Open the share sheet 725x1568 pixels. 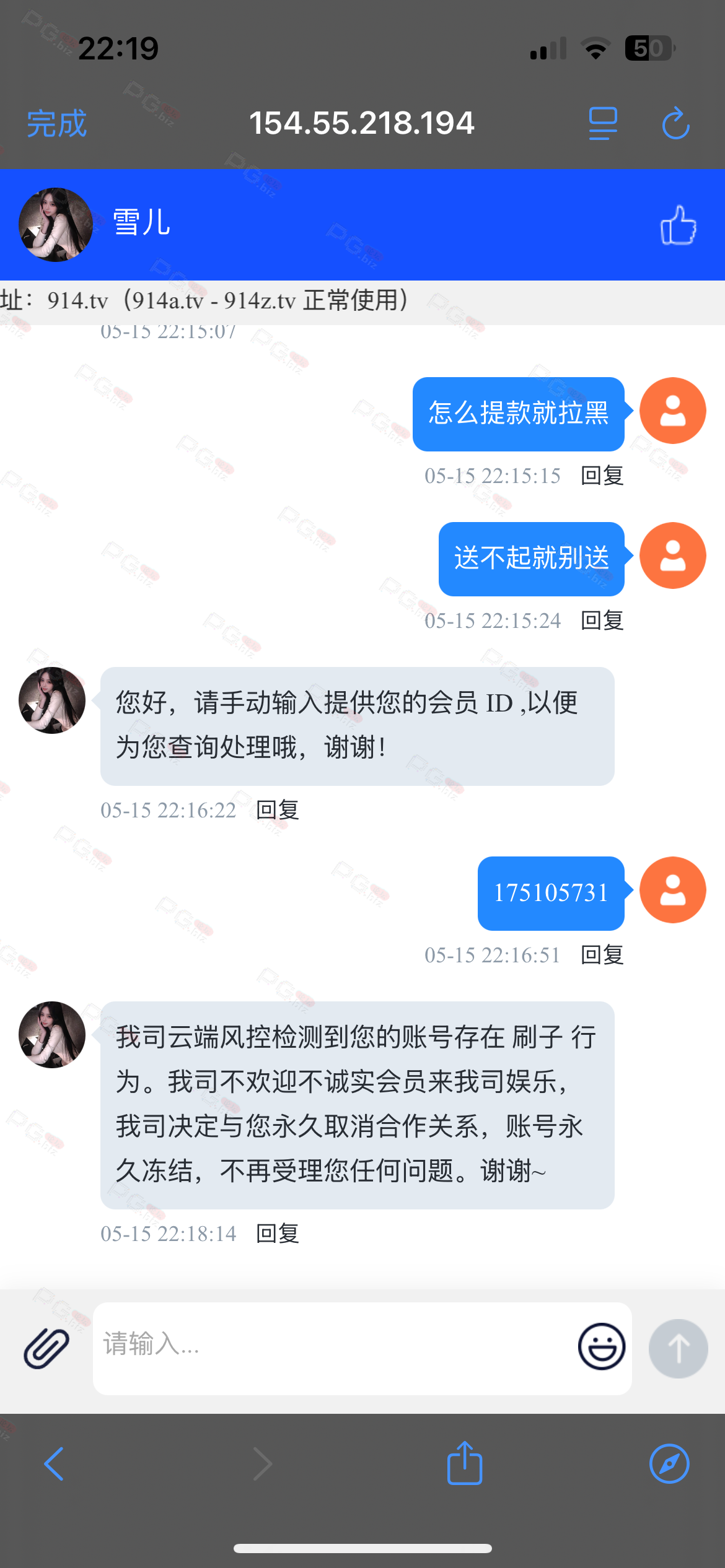coord(465,1463)
